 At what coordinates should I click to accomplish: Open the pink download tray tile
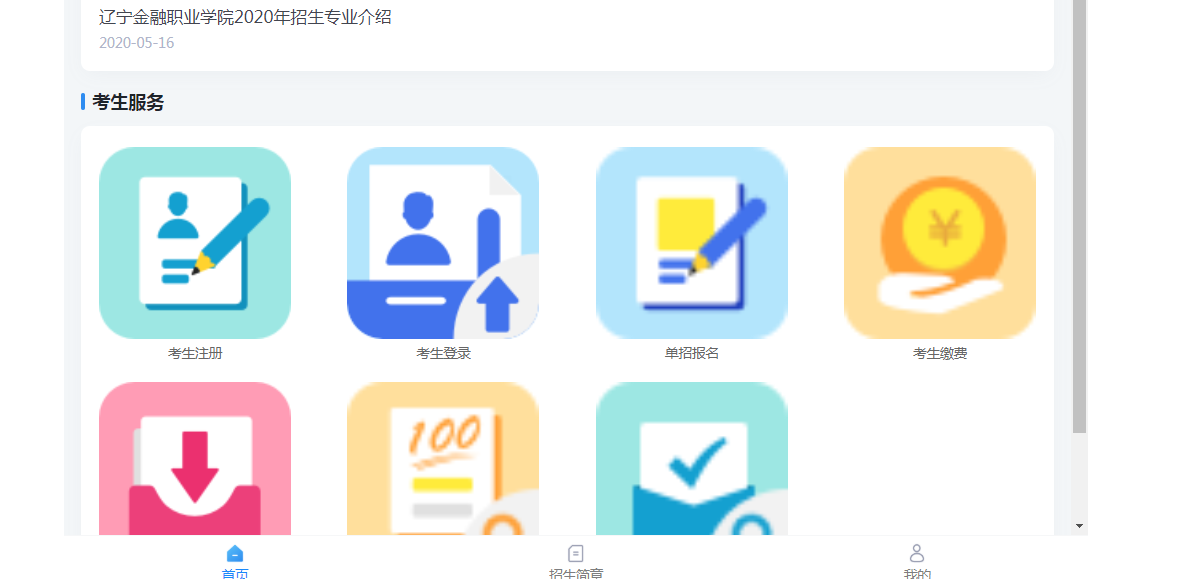click(x=195, y=460)
